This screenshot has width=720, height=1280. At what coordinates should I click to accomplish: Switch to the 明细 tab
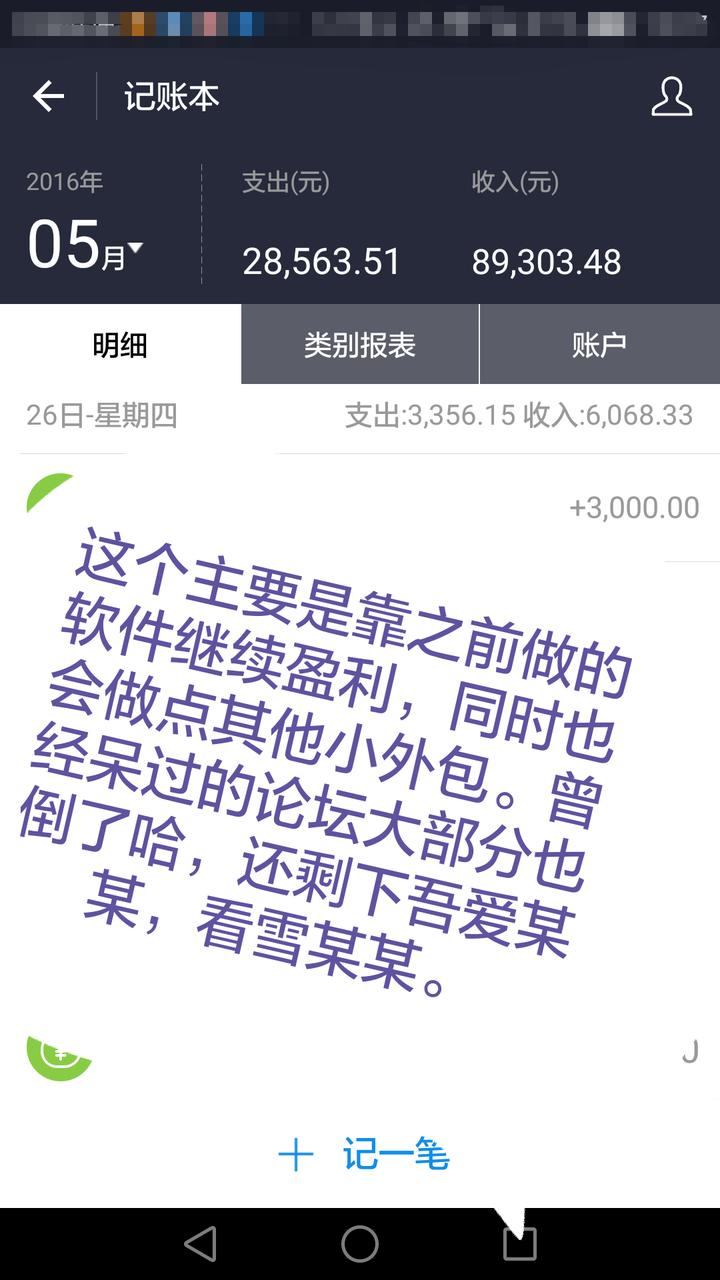point(120,345)
